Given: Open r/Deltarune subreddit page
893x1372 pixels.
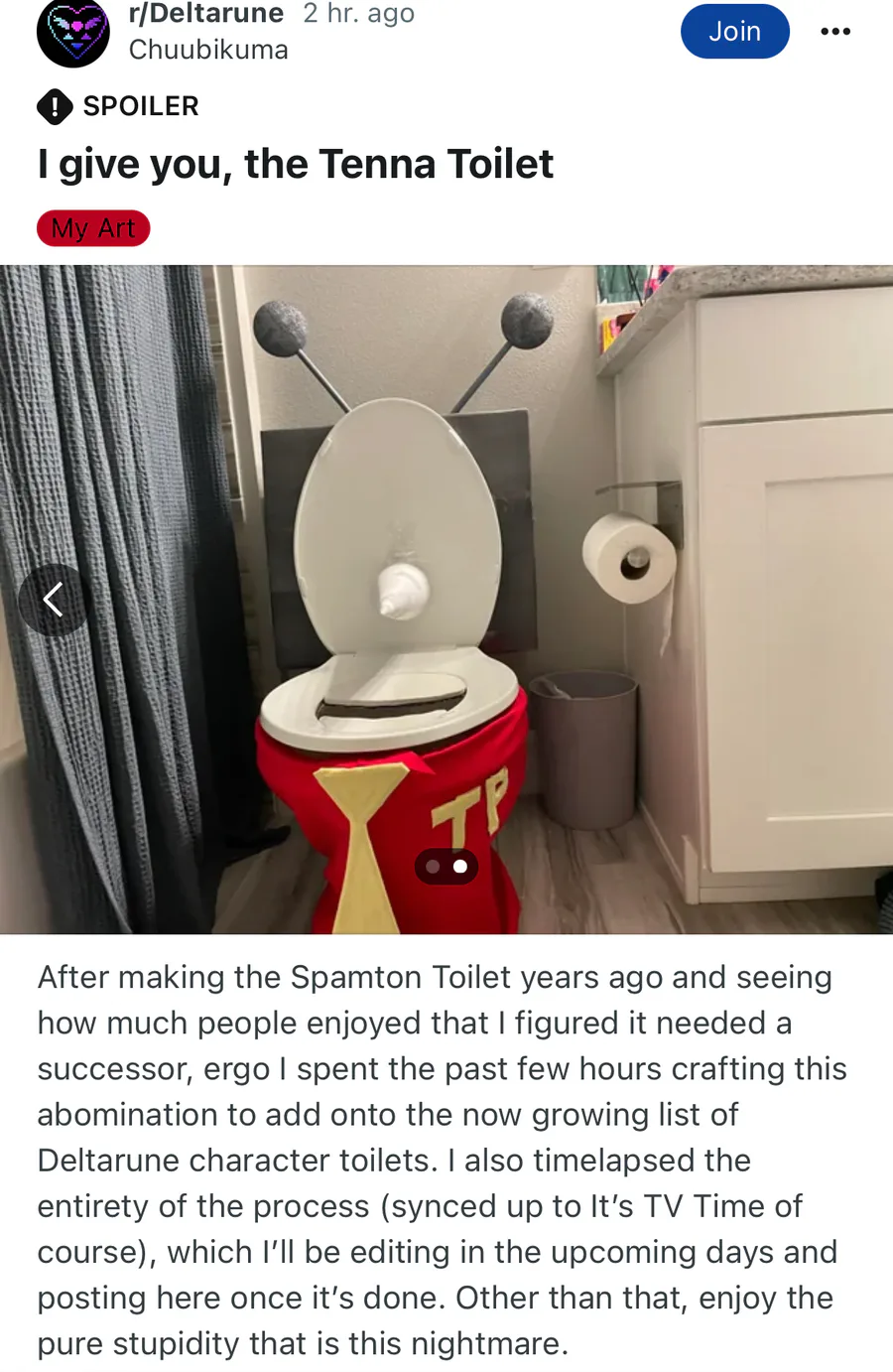Looking at the screenshot, I should click(206, 14).
